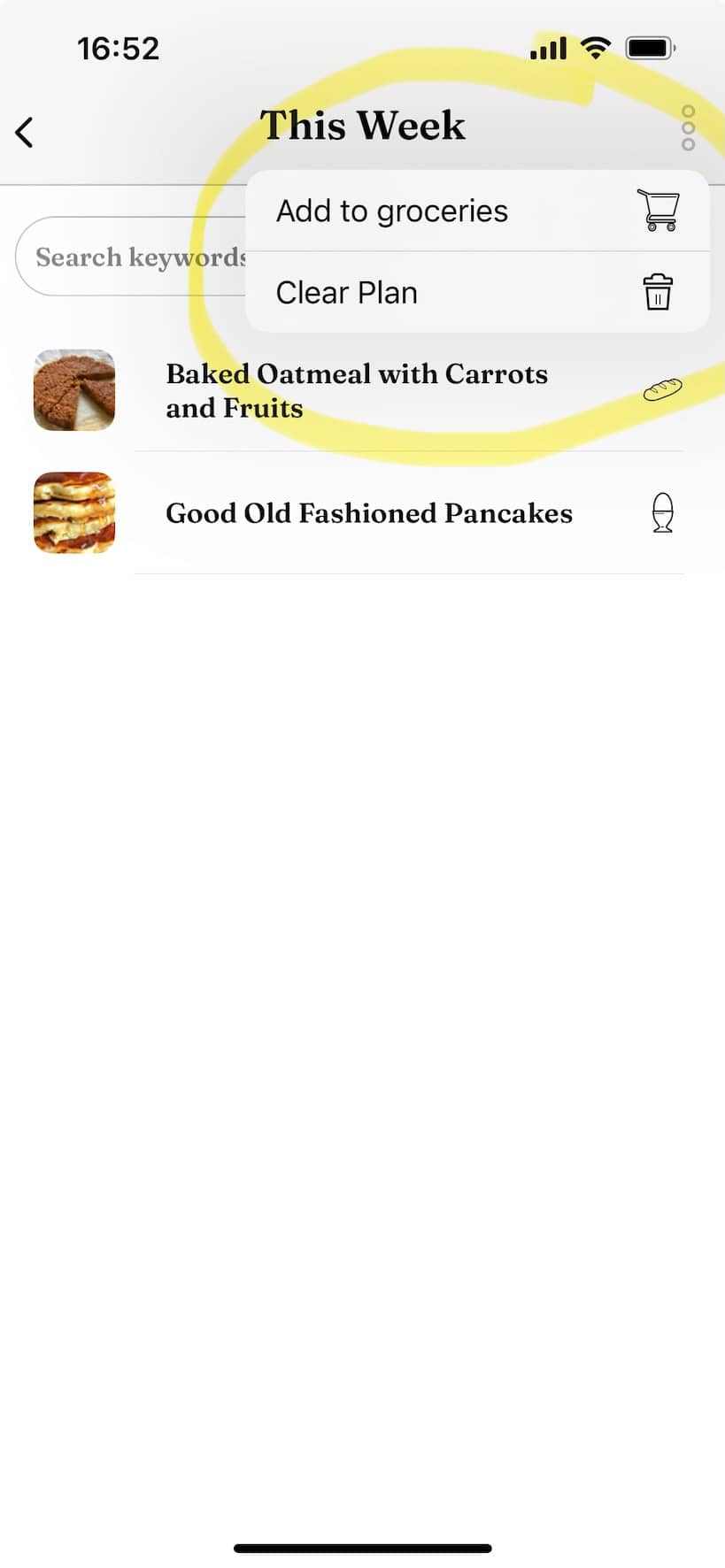725x1568 pixels.
Task: Tap the search keywords field
Action: [x=133, y=257]
